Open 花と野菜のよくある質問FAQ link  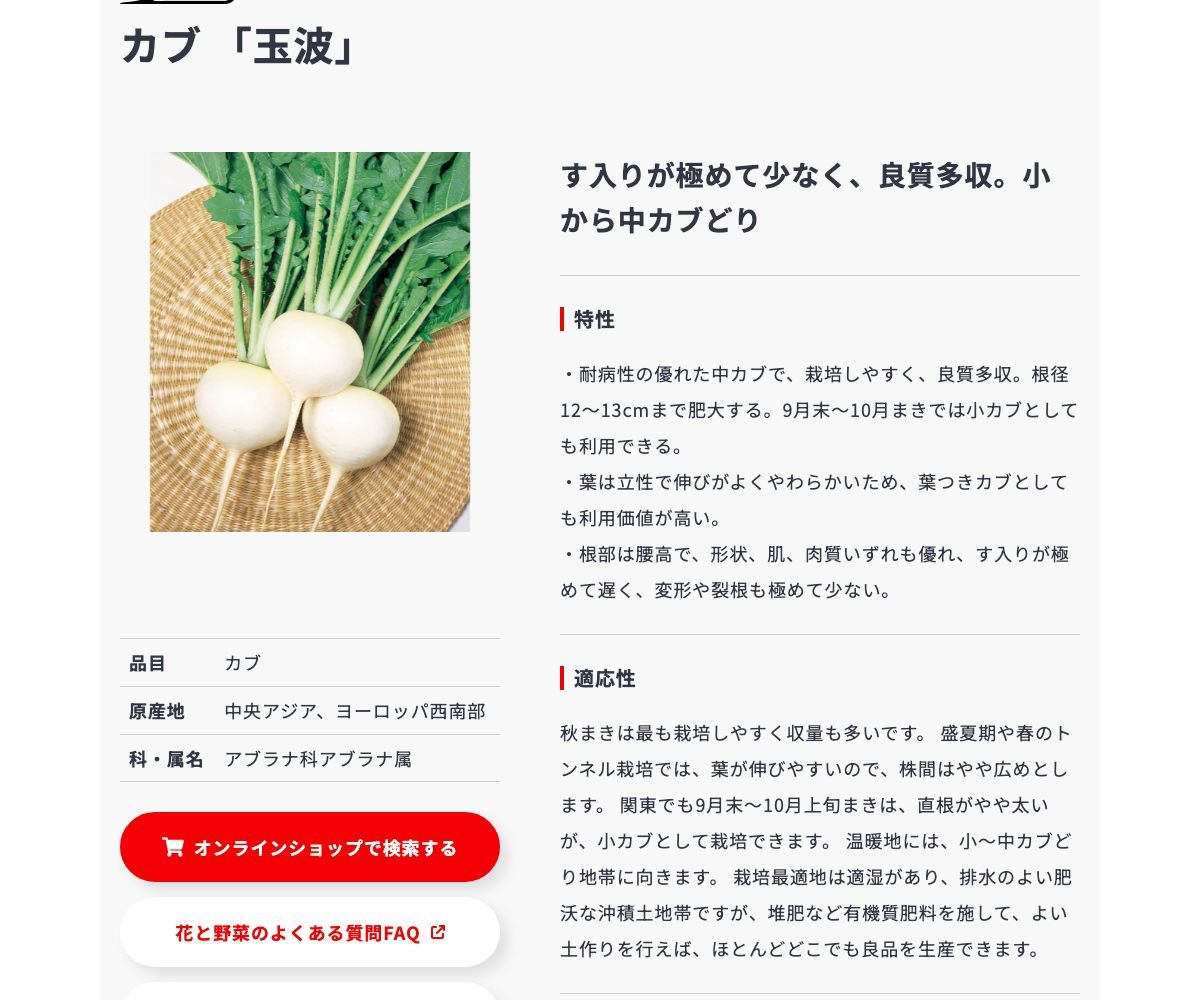[x=310, y=932]
